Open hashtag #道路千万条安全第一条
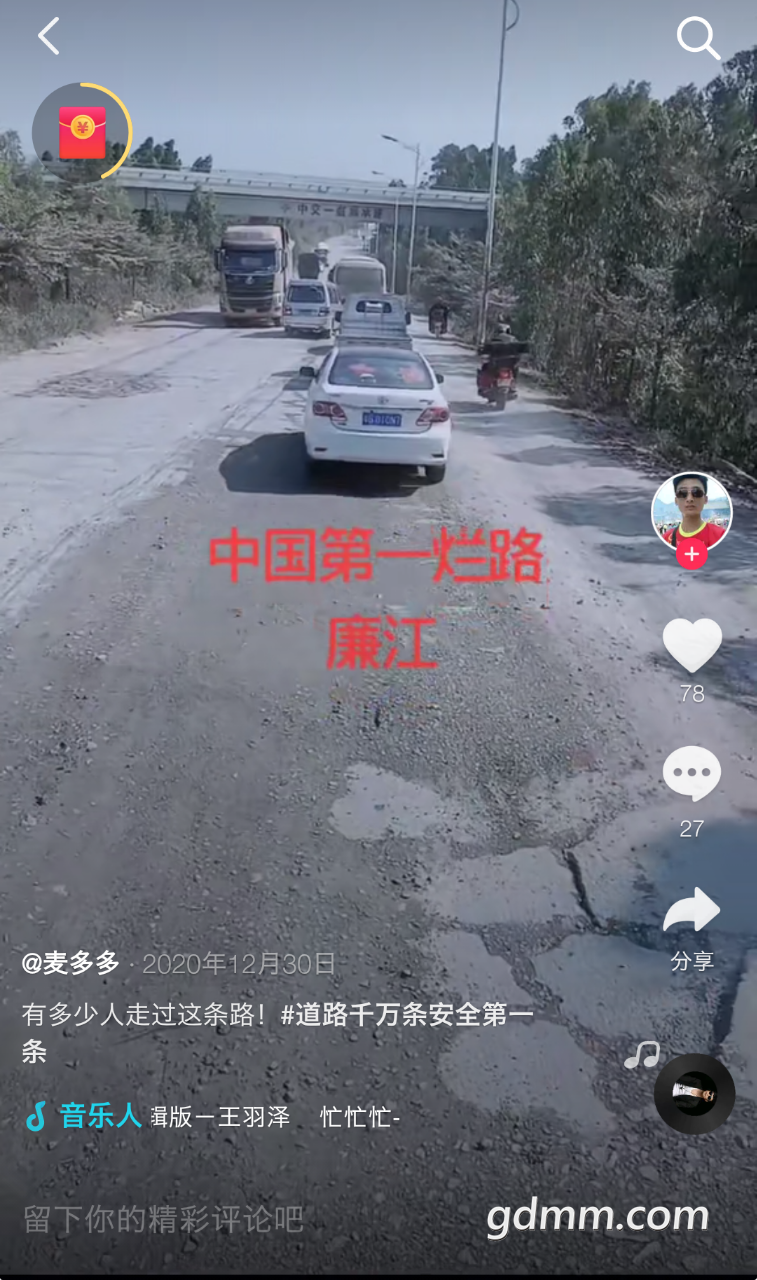This screenshot has width=757, height=1280. (407, 1014)
